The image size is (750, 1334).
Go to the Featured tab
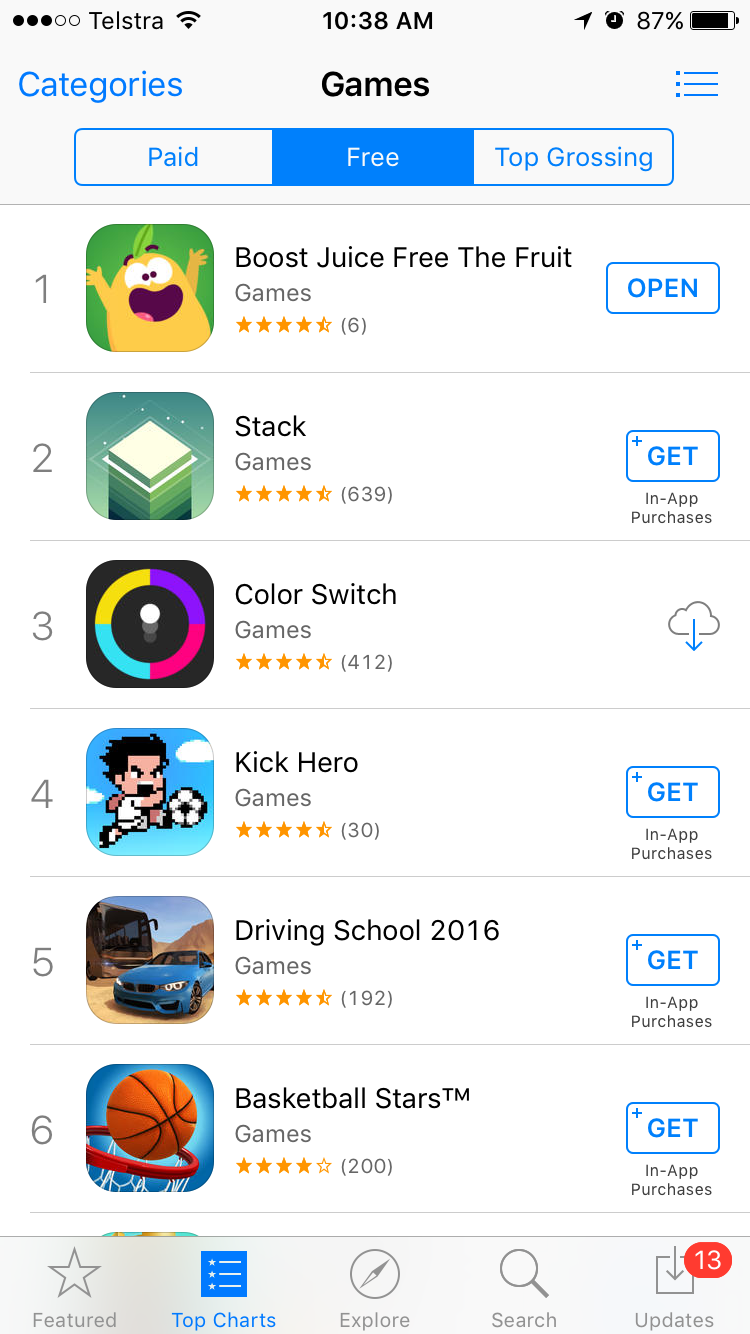click(x=74, y=1288)
